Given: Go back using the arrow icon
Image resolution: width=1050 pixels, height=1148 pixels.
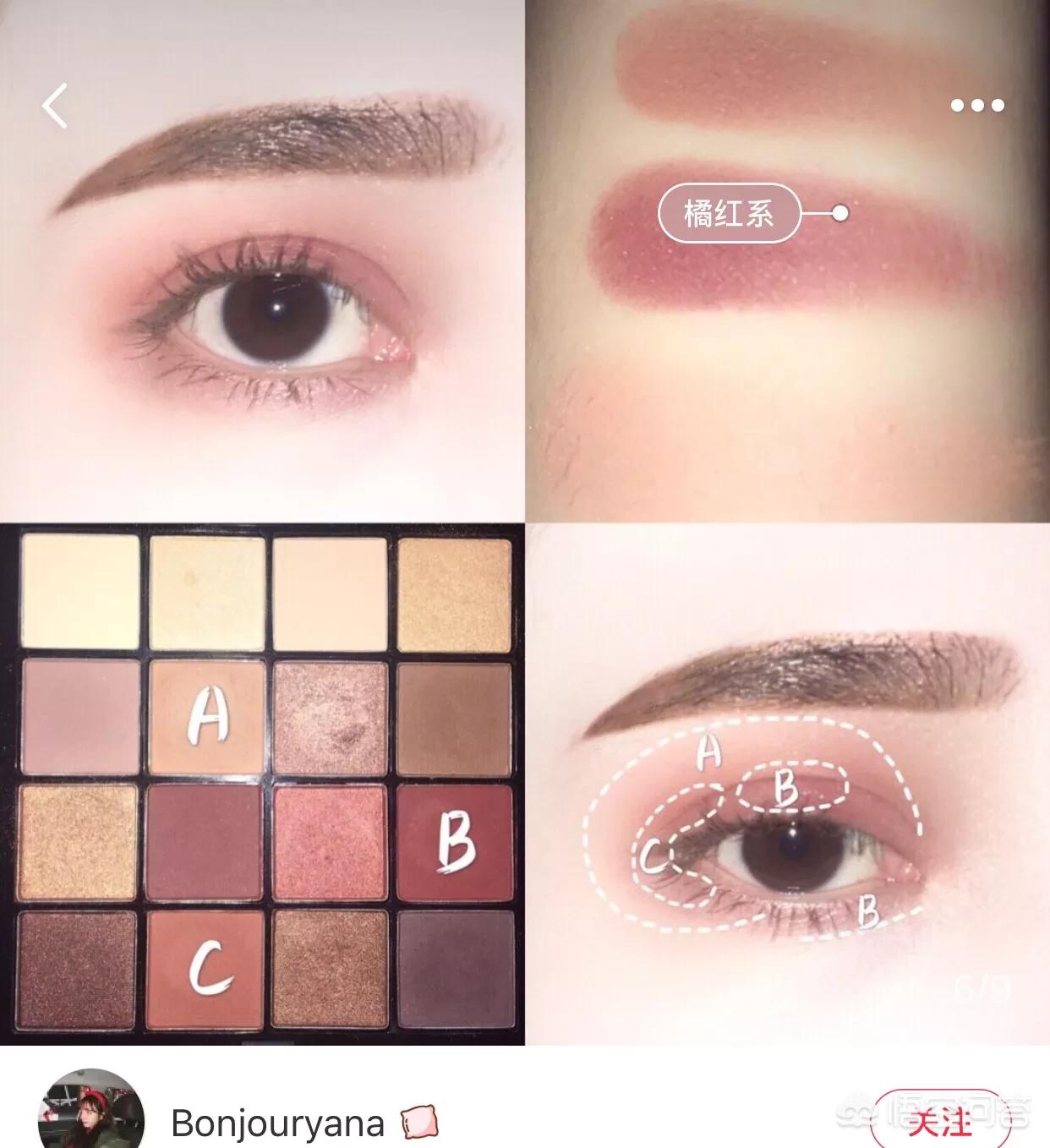Looking at the screenshot, I should coord(55,107).
